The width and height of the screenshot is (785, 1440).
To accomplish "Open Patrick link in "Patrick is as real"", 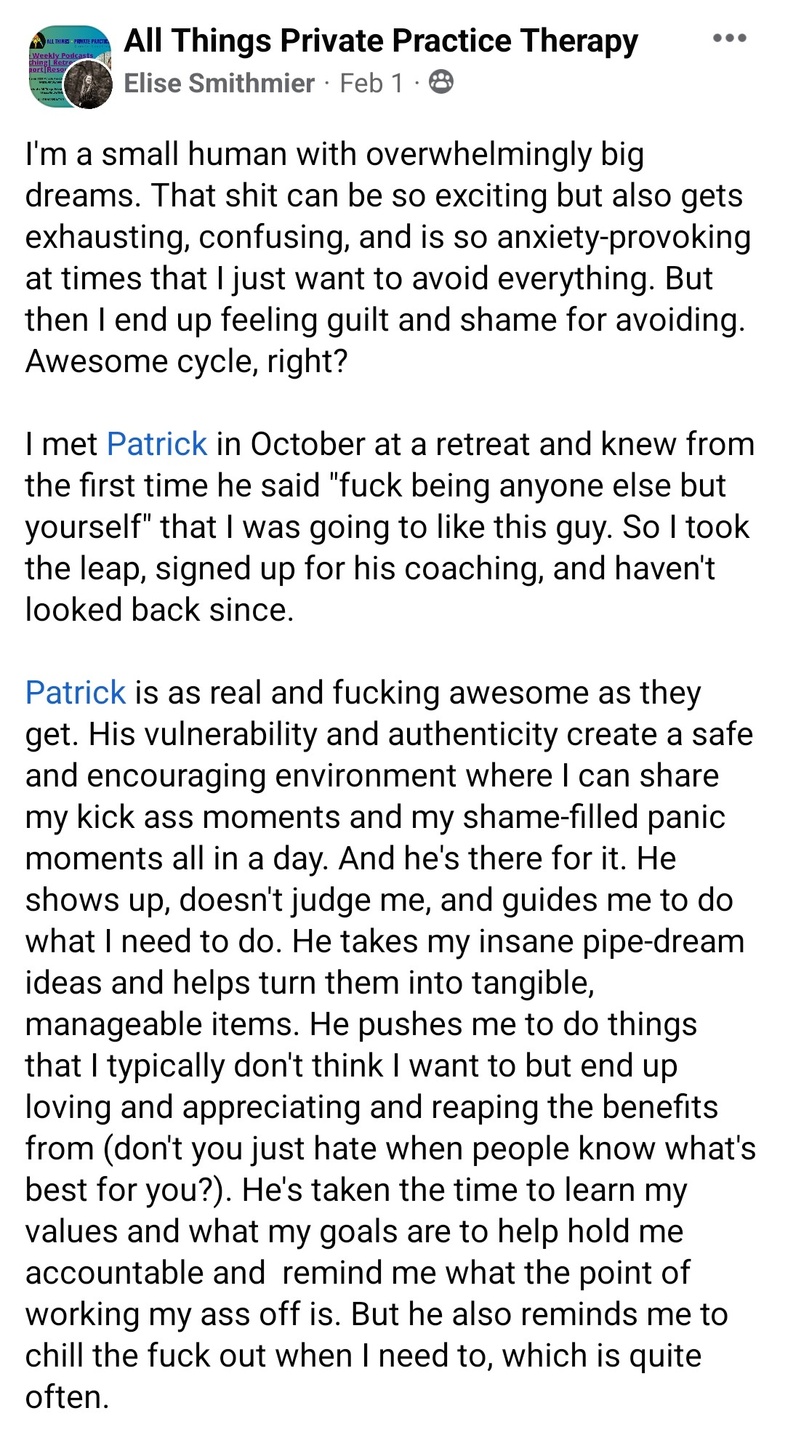I will [x=75, y=692].
